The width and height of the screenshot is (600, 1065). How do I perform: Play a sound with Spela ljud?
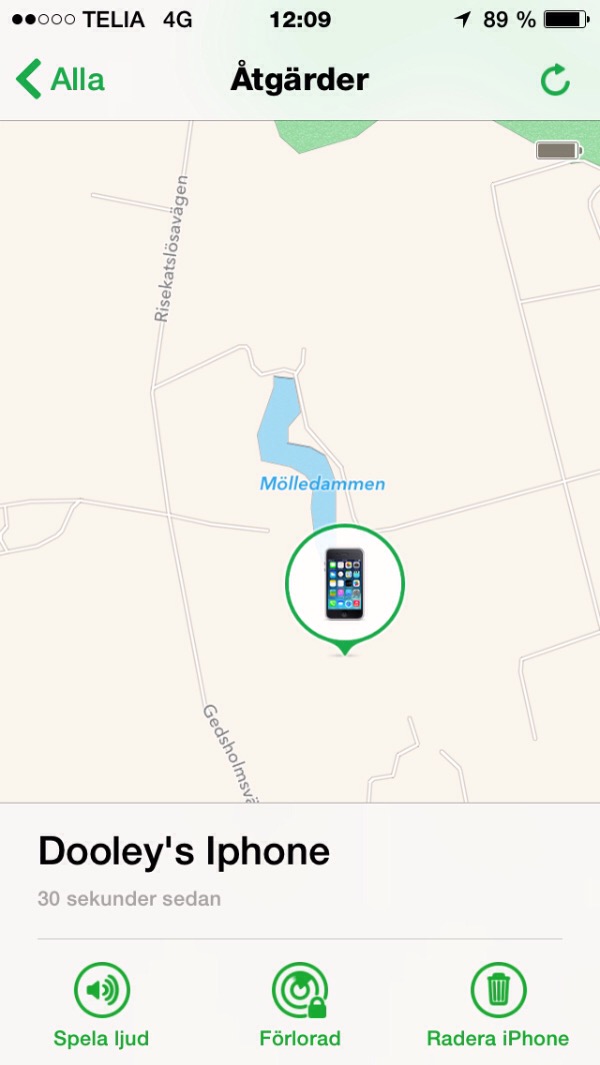pos(101,1005)
